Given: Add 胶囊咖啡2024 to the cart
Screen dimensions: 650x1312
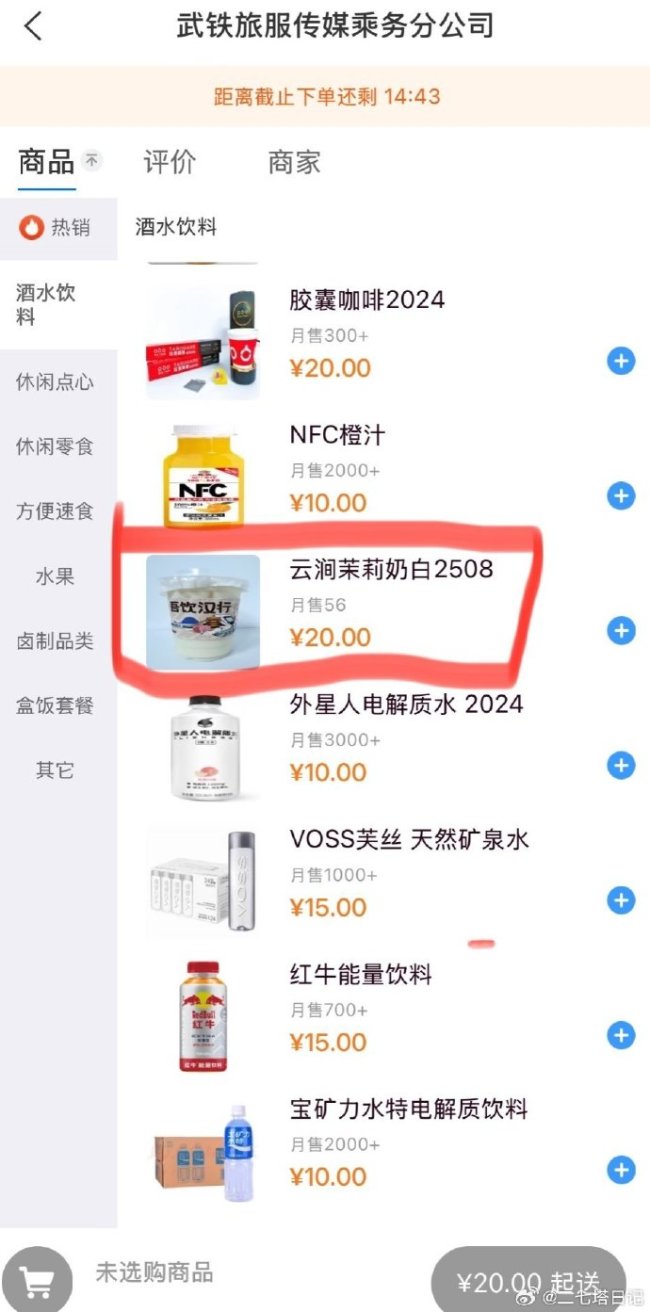Looking at the screenshot, I should (621, 361).
